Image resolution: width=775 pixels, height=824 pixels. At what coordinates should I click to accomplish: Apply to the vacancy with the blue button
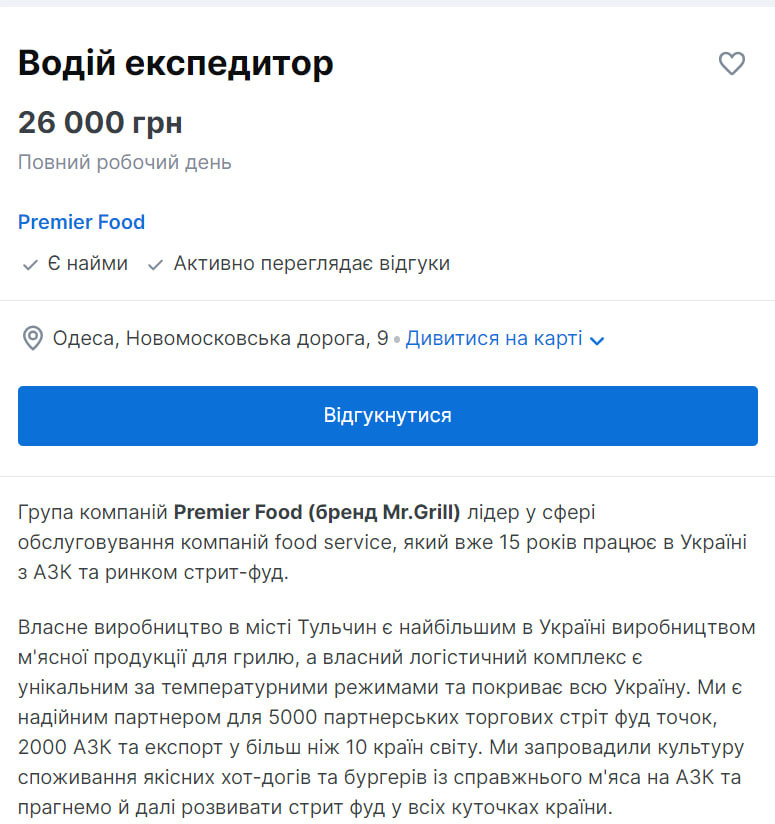click(387, 415)
